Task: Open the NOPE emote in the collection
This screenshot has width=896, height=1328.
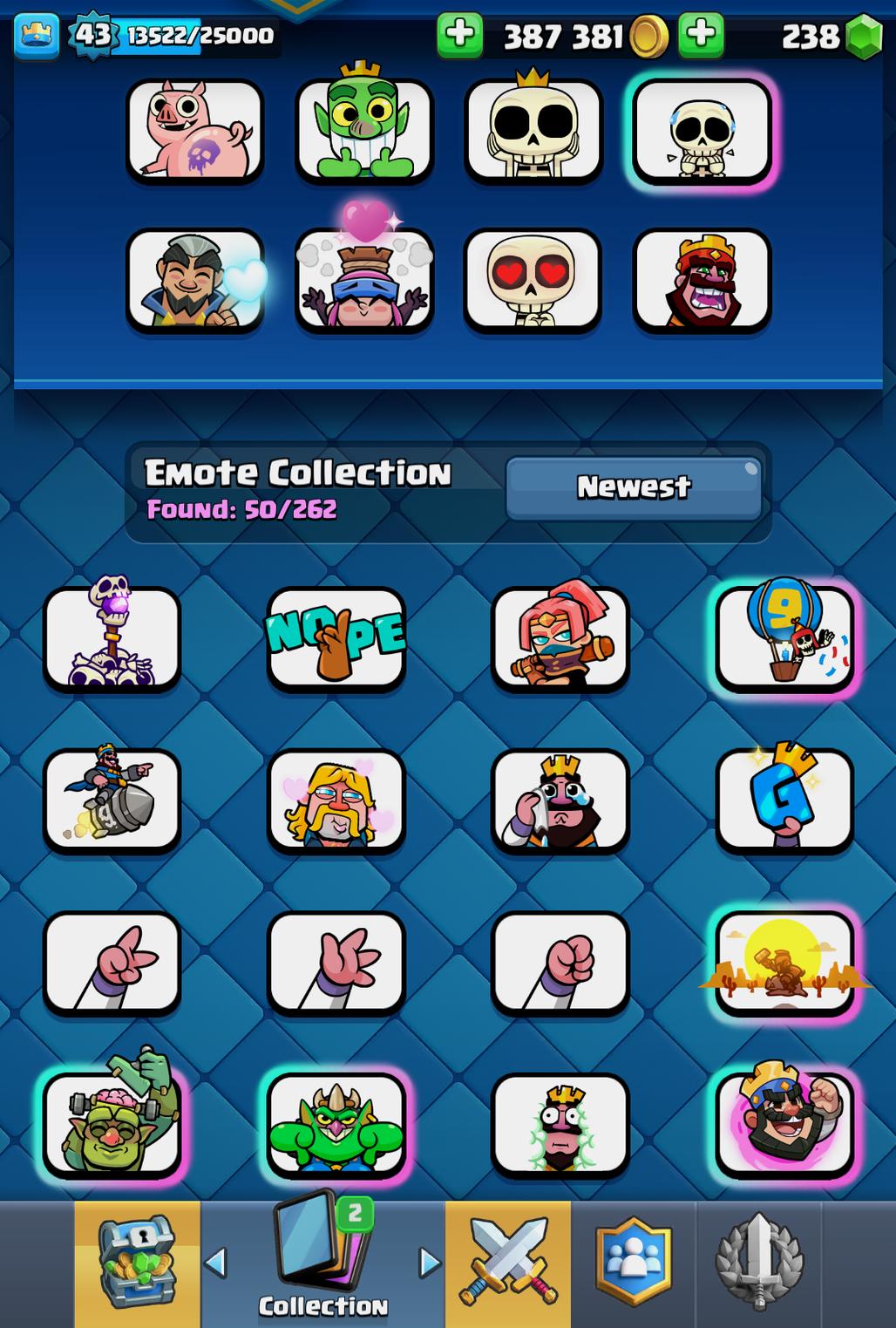Action: pos(336,637)
